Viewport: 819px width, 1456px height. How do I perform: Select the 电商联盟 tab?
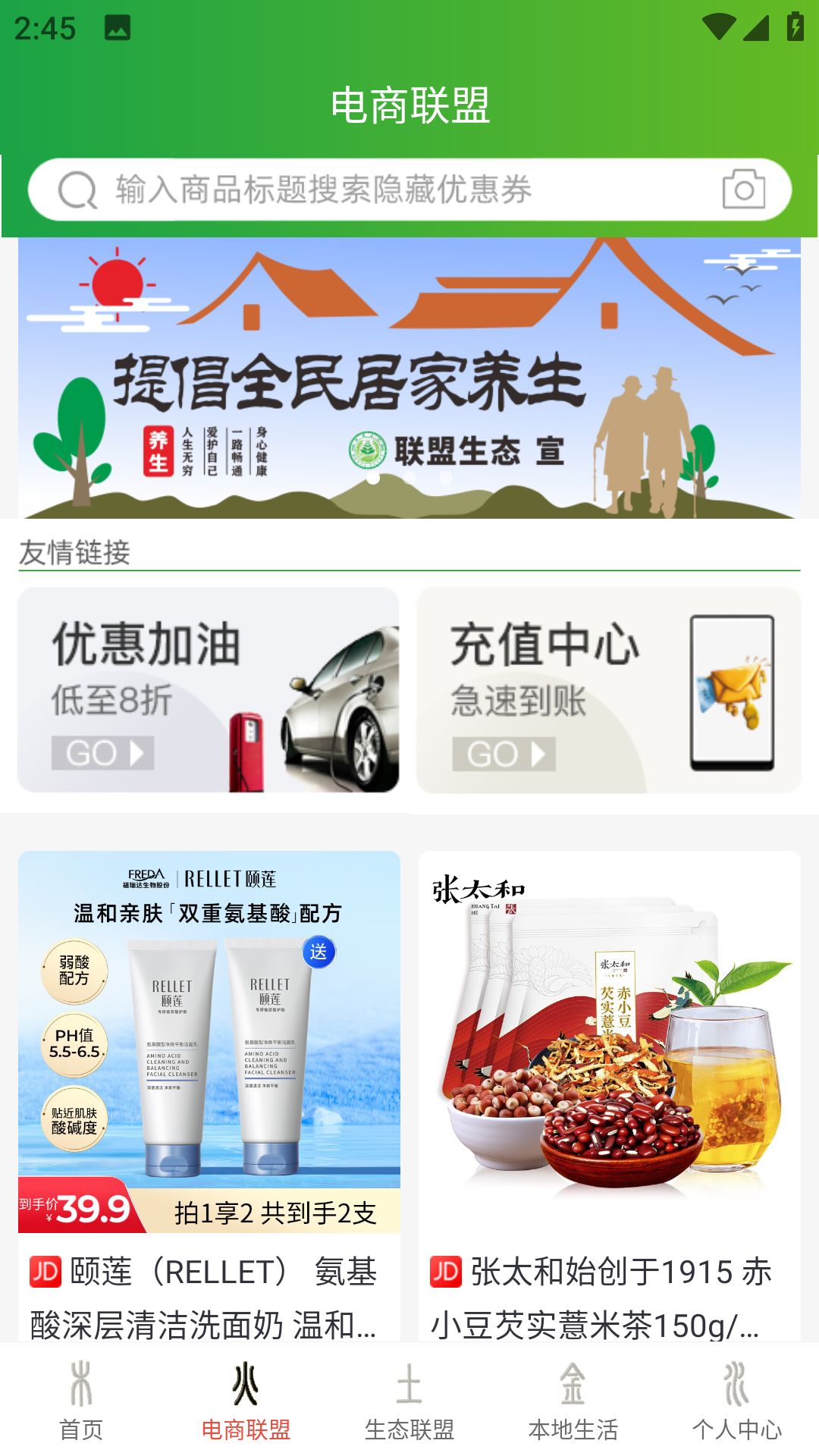[x=246, y=1401]
